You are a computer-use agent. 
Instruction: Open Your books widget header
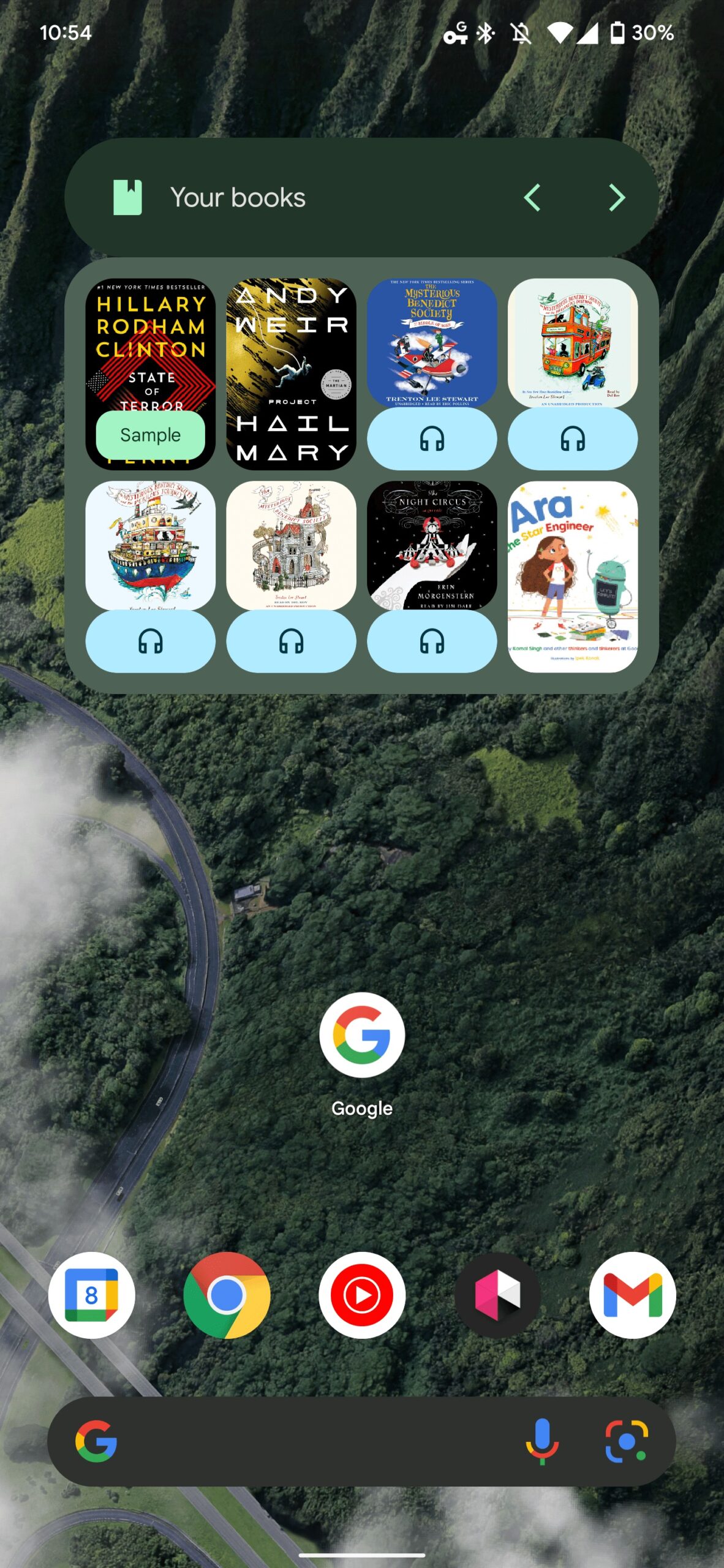click(x=239, y=197)
